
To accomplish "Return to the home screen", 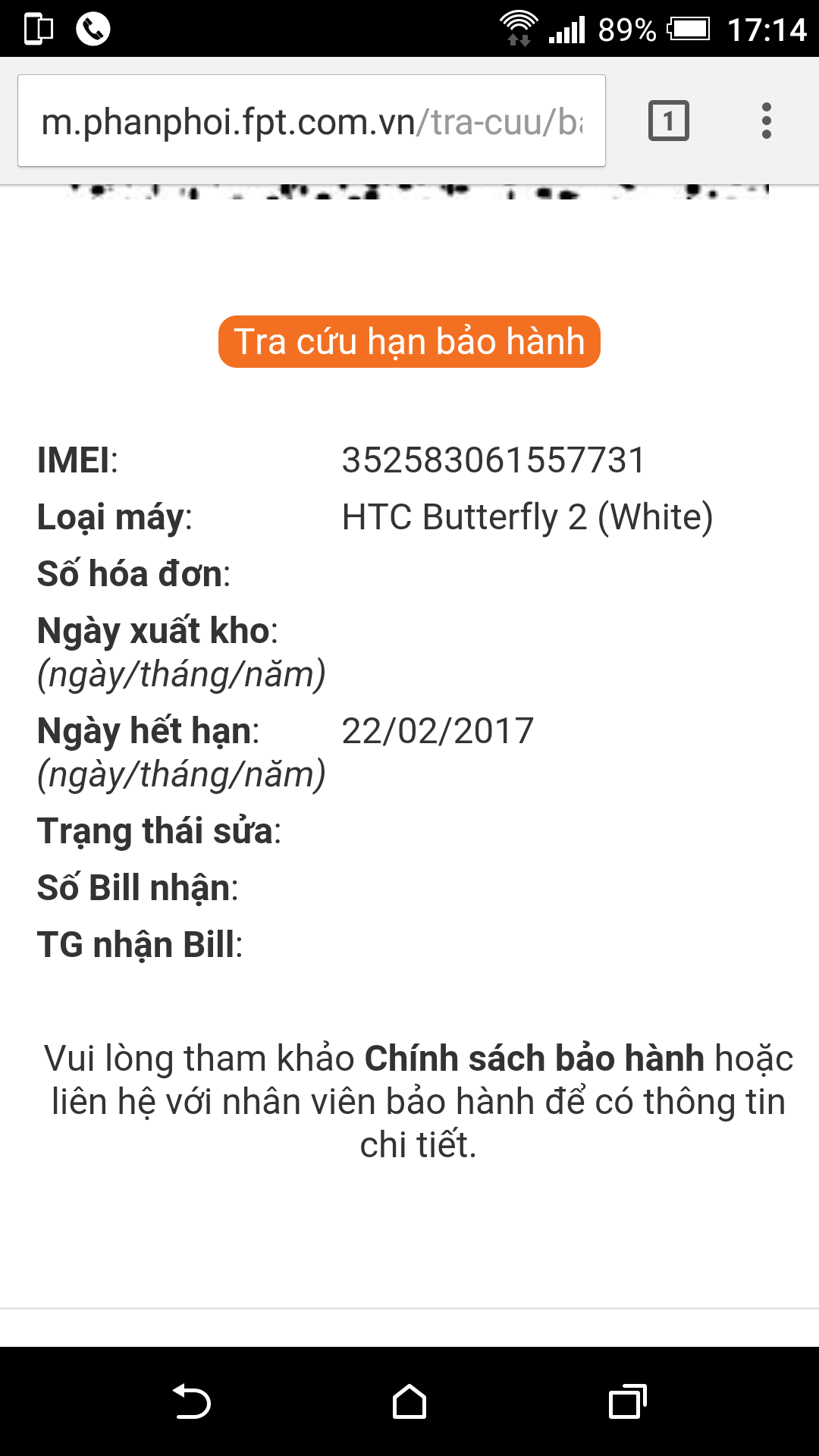I will pyautogui.click(x=409, y=1401).
